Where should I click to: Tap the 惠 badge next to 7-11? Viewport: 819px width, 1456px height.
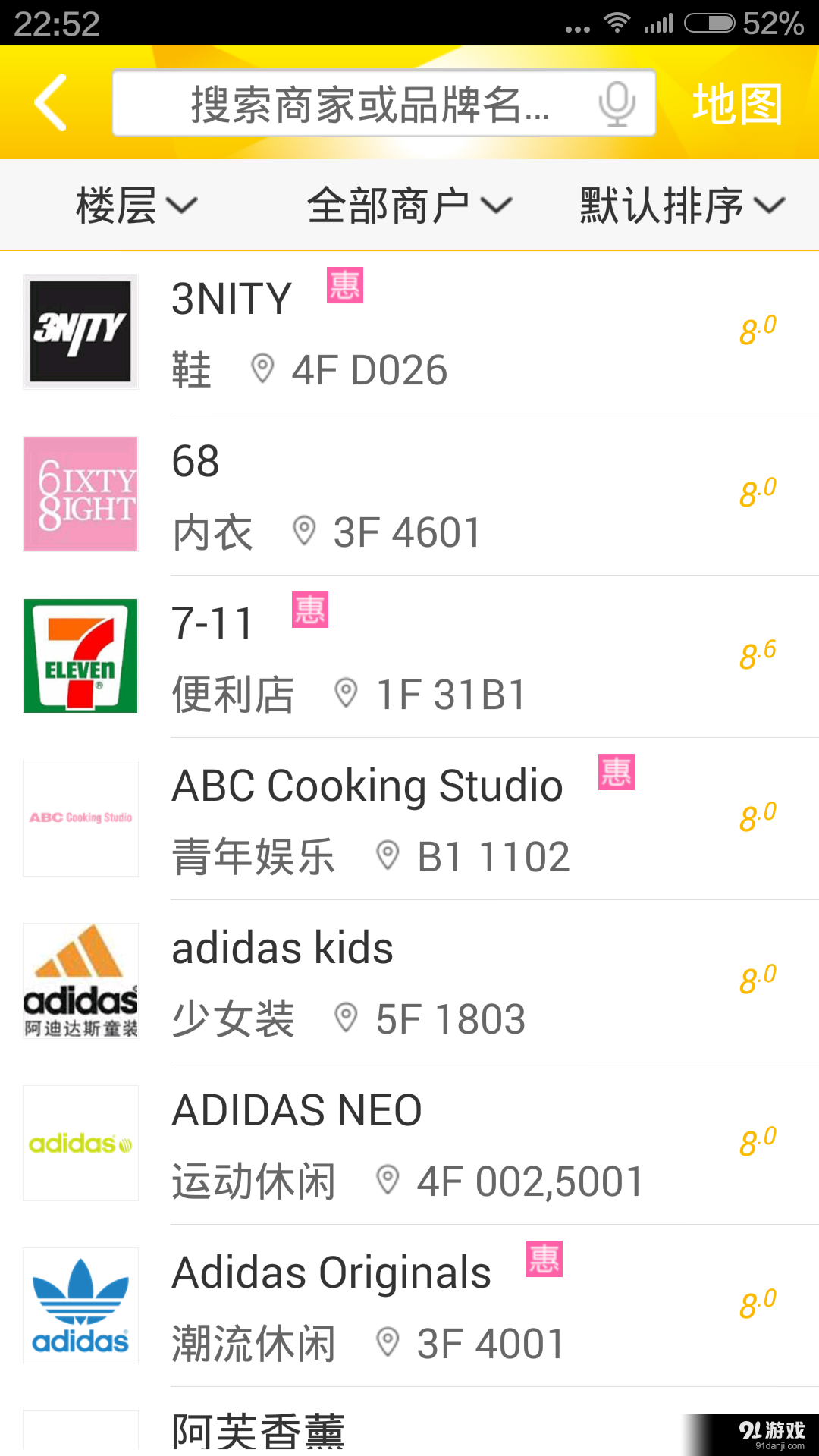click(x=309, y=611)
